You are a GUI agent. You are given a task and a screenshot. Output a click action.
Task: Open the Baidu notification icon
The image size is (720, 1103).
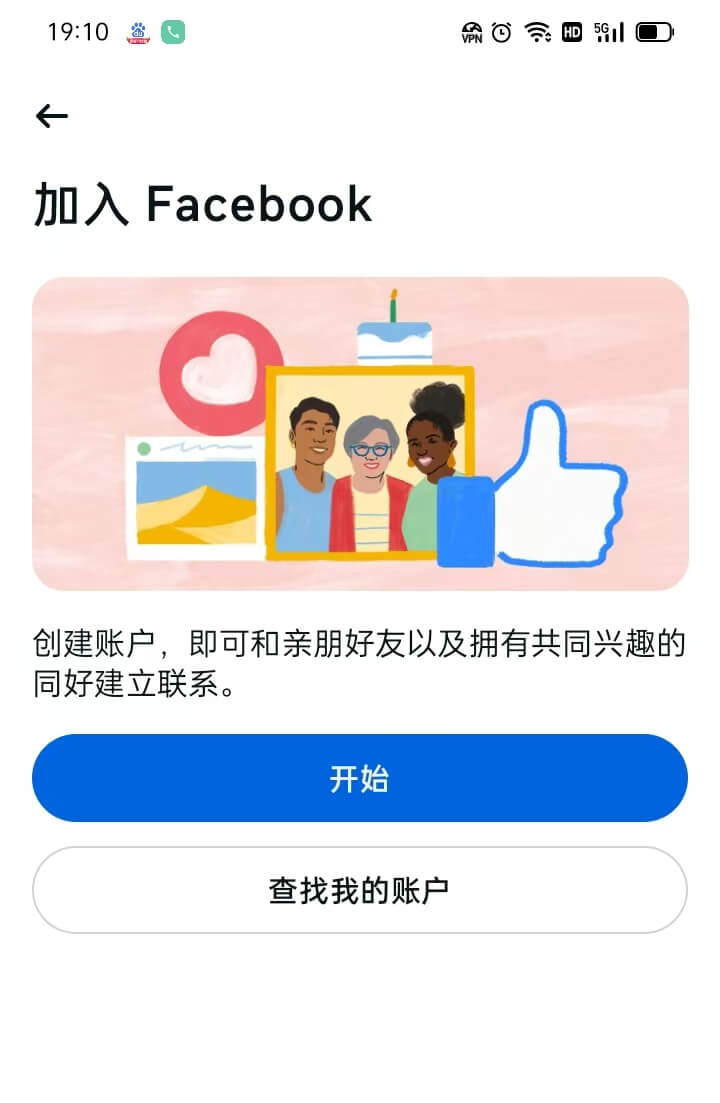[x=136, y=33]
